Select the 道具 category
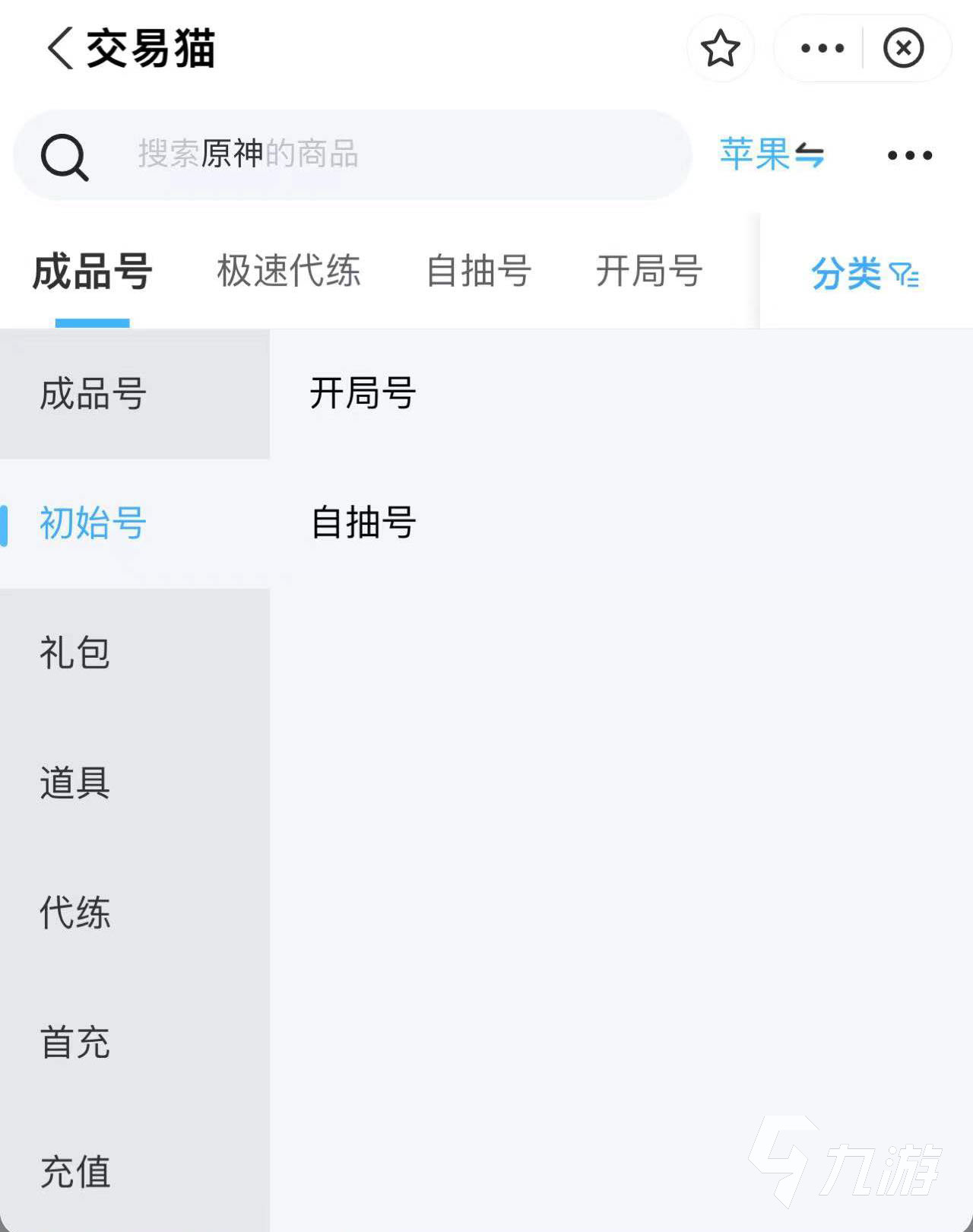The width and height of the screenshot is (973, 1232). coord(74,783)
